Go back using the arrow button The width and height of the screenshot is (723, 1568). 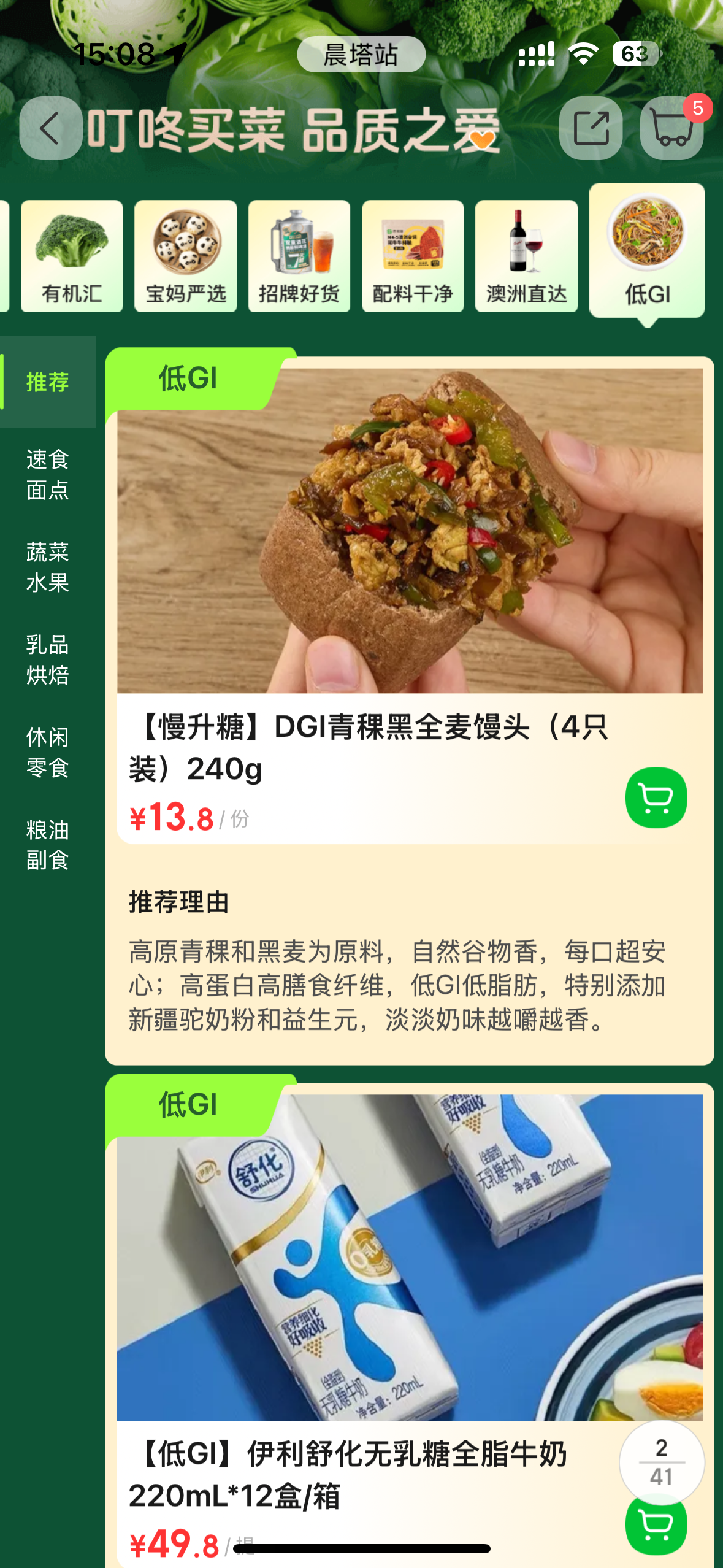pyautogui.click(x=50, y=129)
